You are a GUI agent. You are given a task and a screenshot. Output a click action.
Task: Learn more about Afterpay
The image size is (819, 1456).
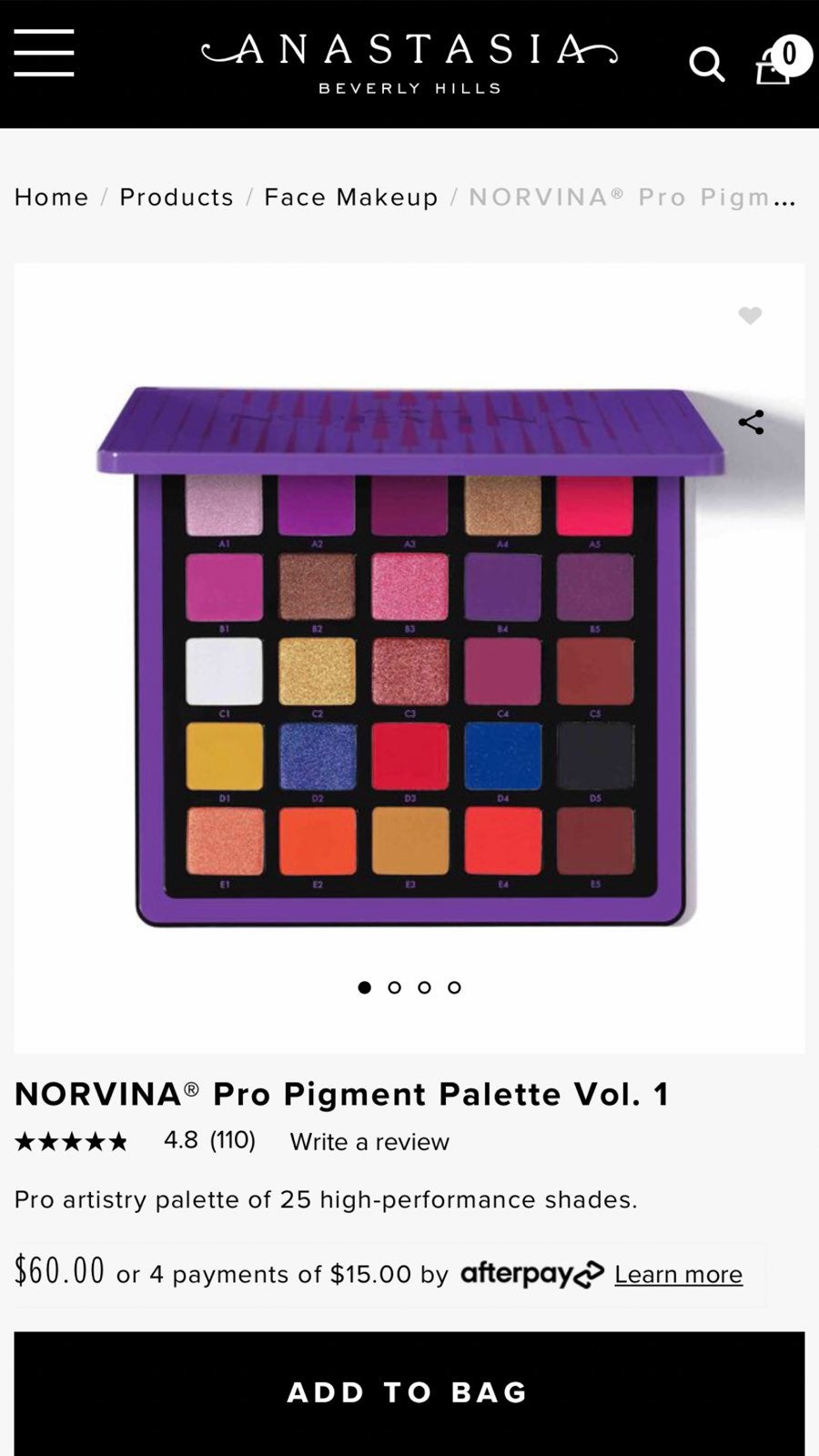[x=678, y=1274]
